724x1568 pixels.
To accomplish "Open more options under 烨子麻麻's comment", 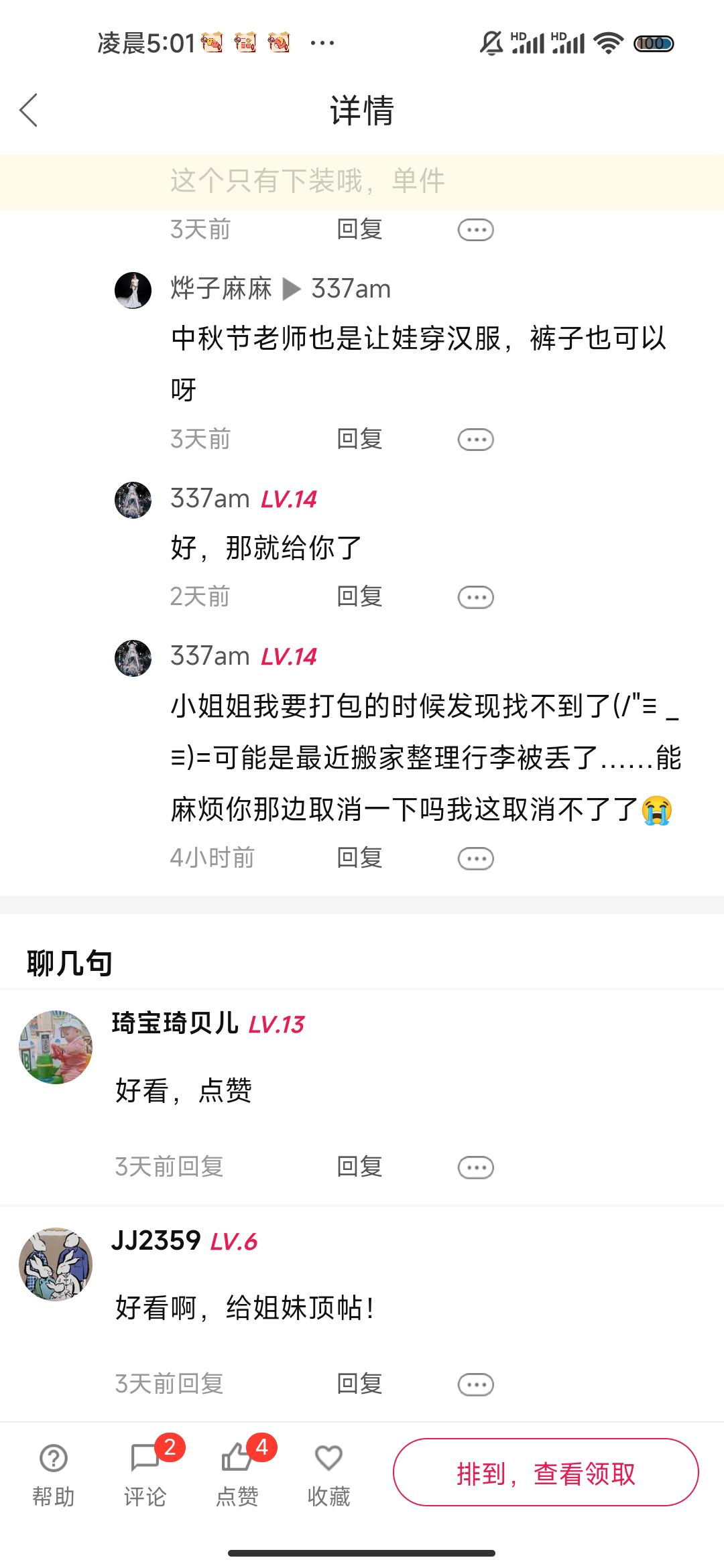I will pyautogui.click(x=475, y=440).
